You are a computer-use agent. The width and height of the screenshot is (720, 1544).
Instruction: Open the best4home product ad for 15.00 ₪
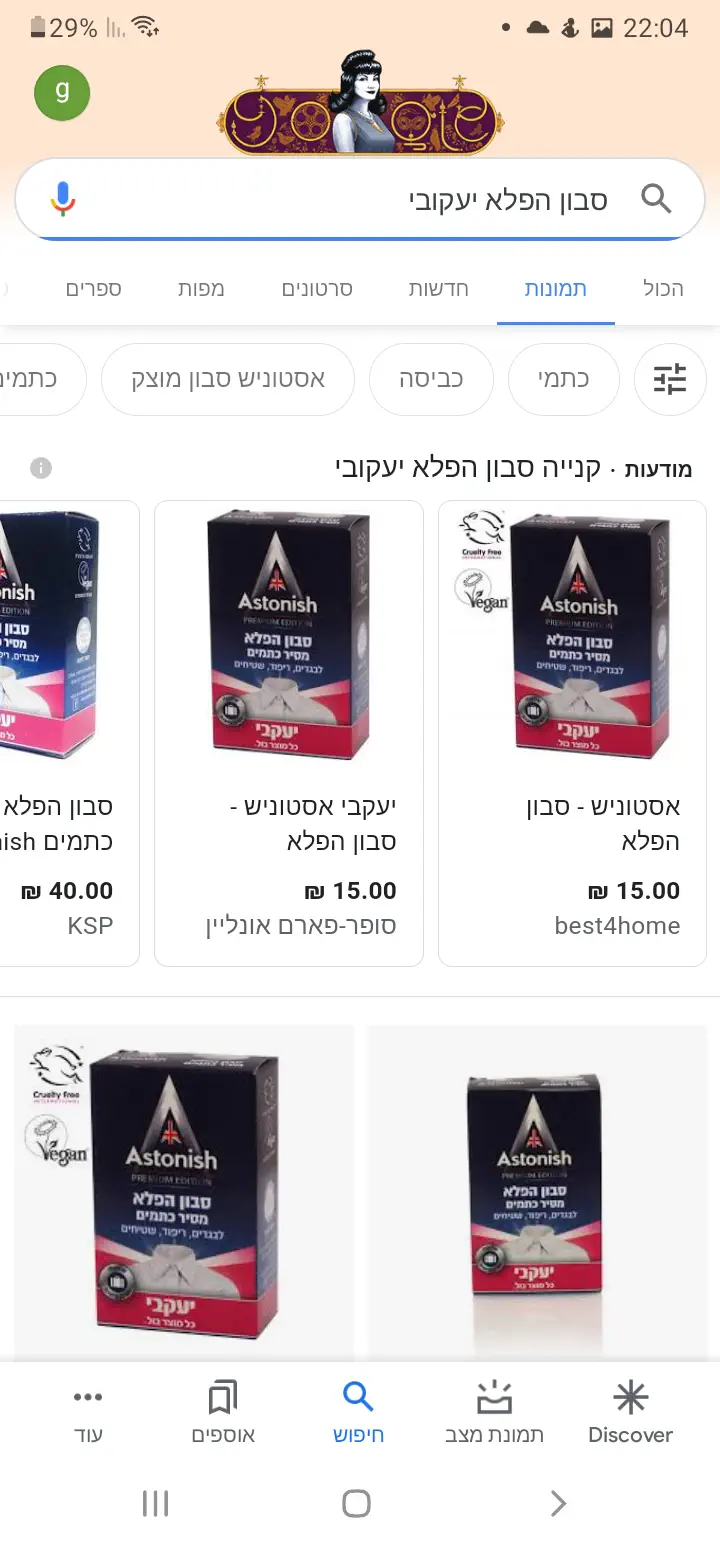[572, 733]
